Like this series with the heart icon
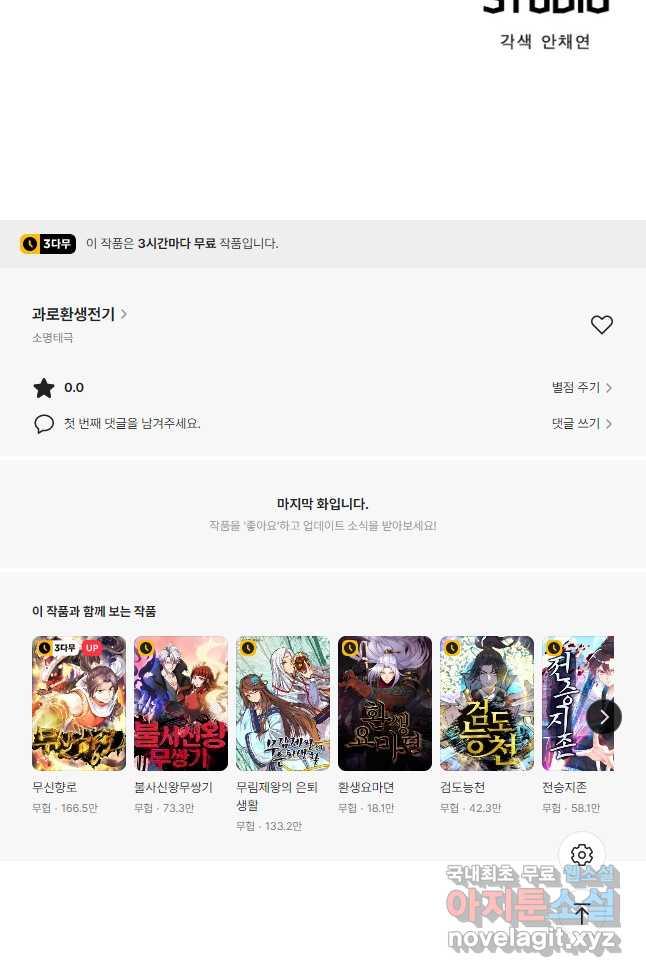Viewport: 646px width, 977px height. pos(601,325)
